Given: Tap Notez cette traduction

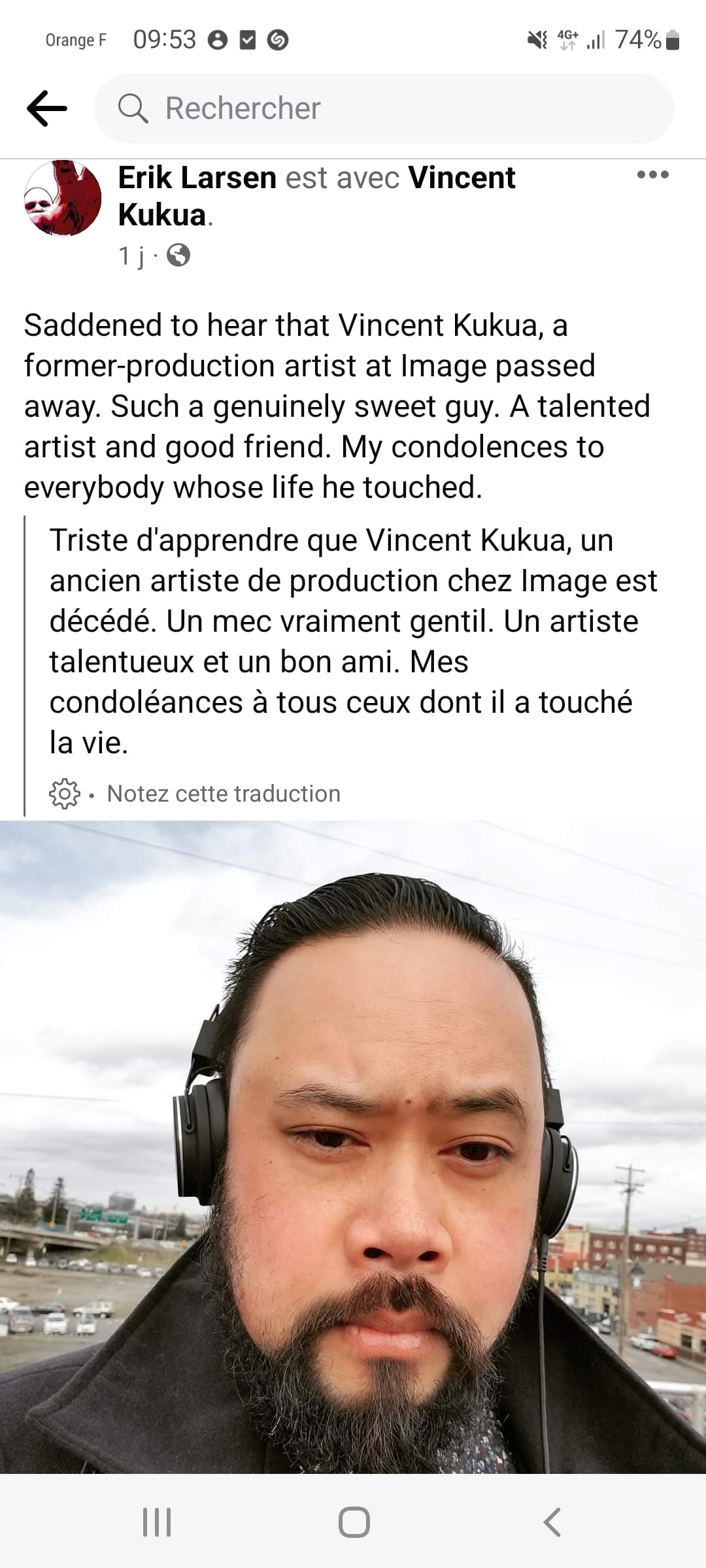Looking at the screenshot, I should [224, 794].
